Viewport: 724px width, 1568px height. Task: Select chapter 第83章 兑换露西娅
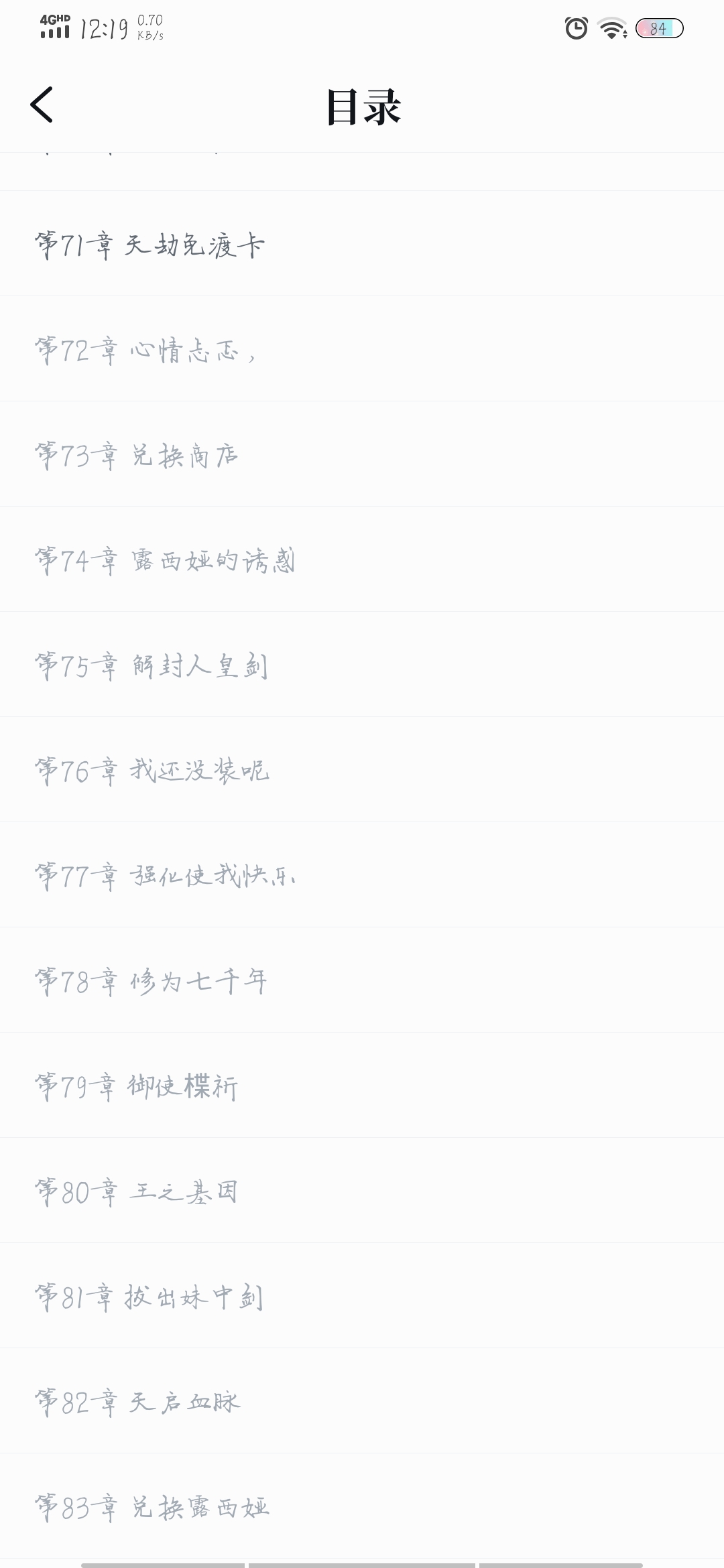[362, 1506]
